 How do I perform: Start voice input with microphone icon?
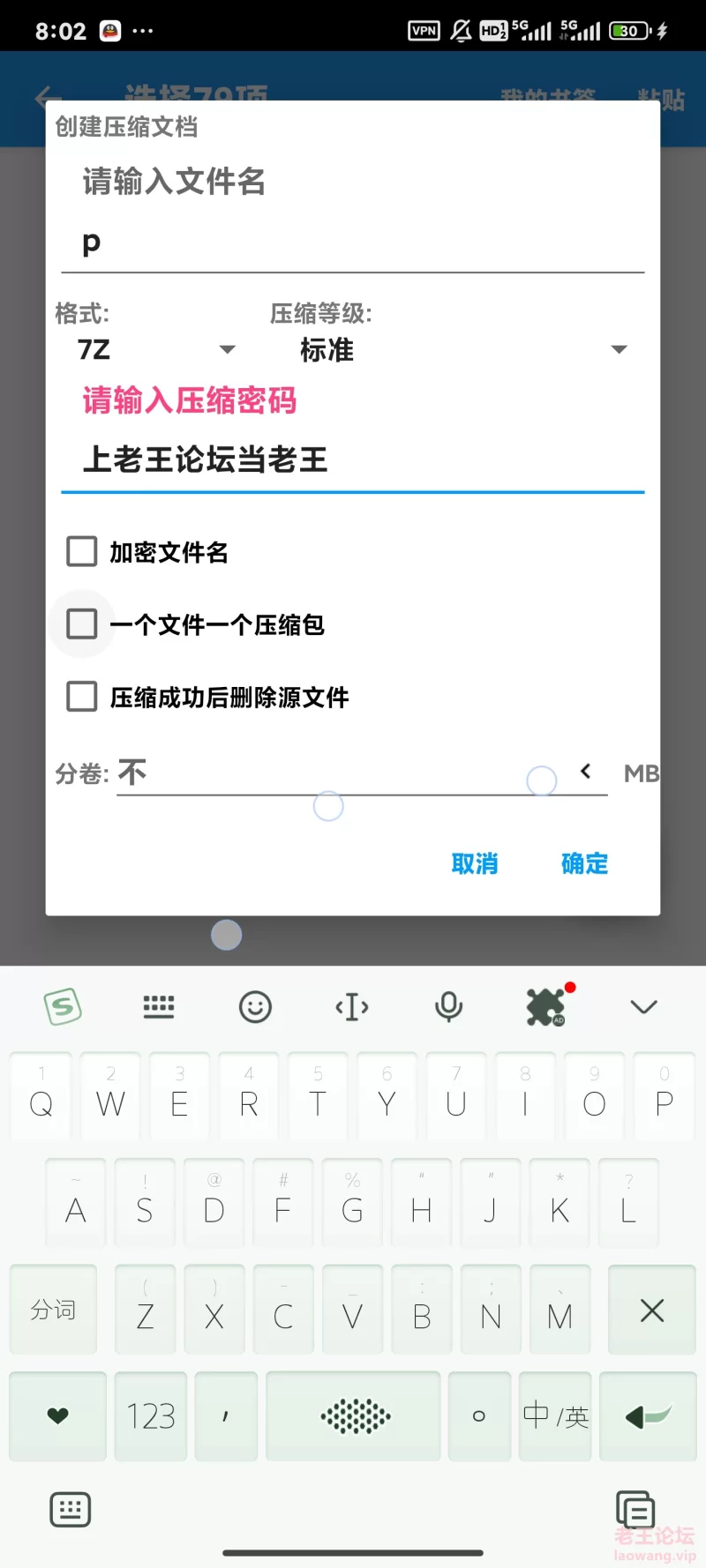(449, 1006)
